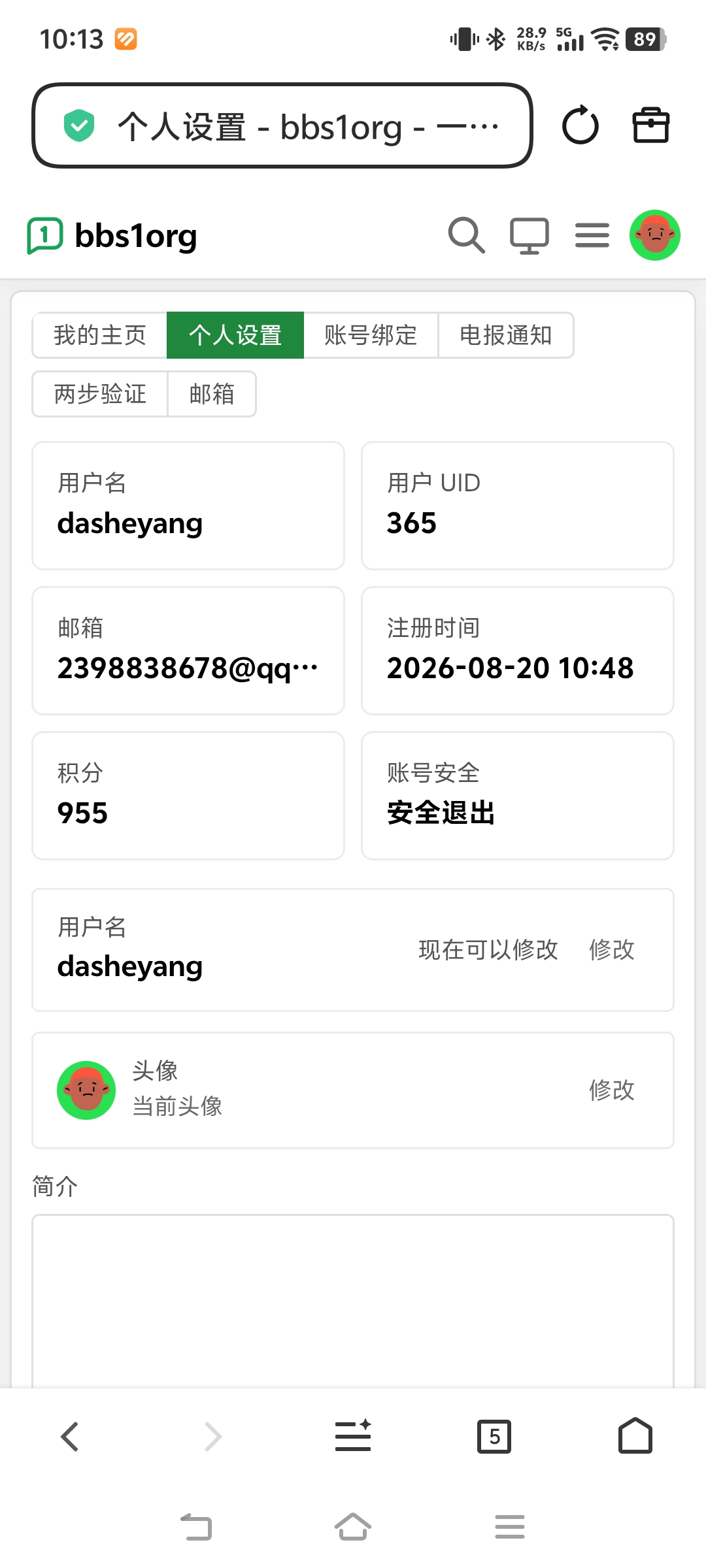The height and width of the screenshot is (1568, 706).
Task: Switch to the 电报通知 tab
Action: 506,335
